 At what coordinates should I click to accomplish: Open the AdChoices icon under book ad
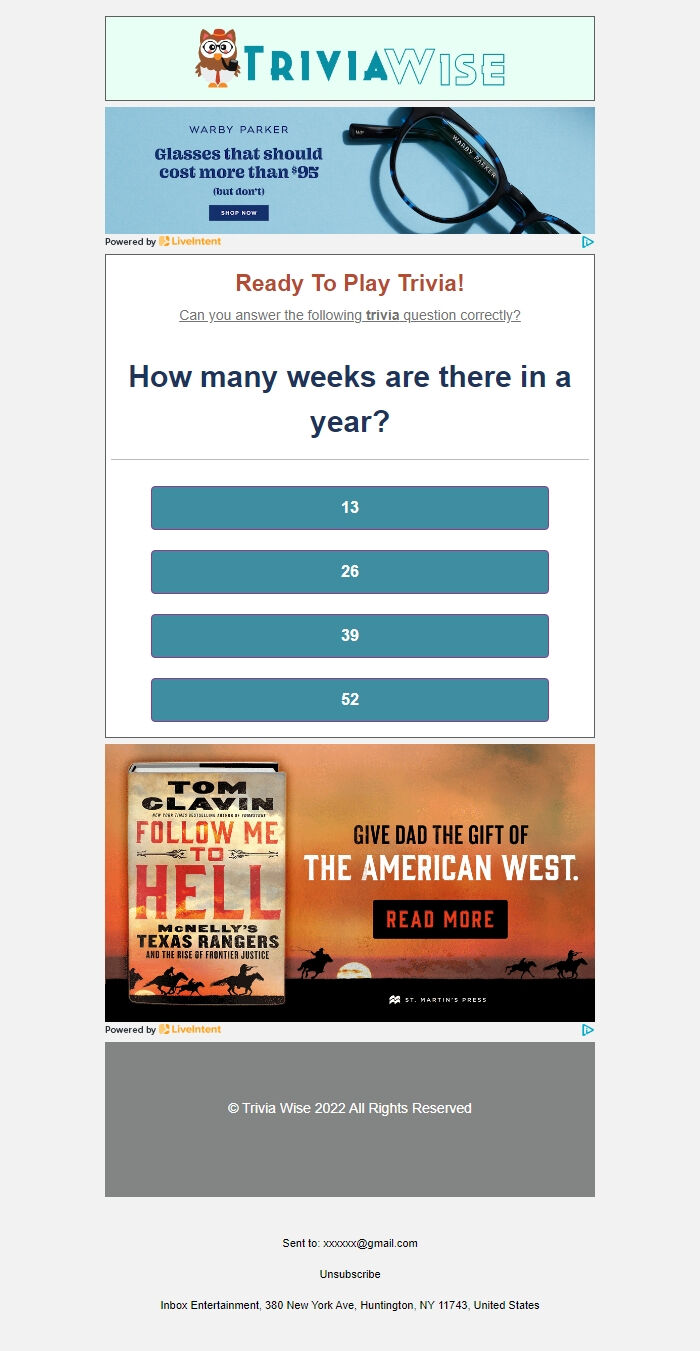click(588, 1030)
